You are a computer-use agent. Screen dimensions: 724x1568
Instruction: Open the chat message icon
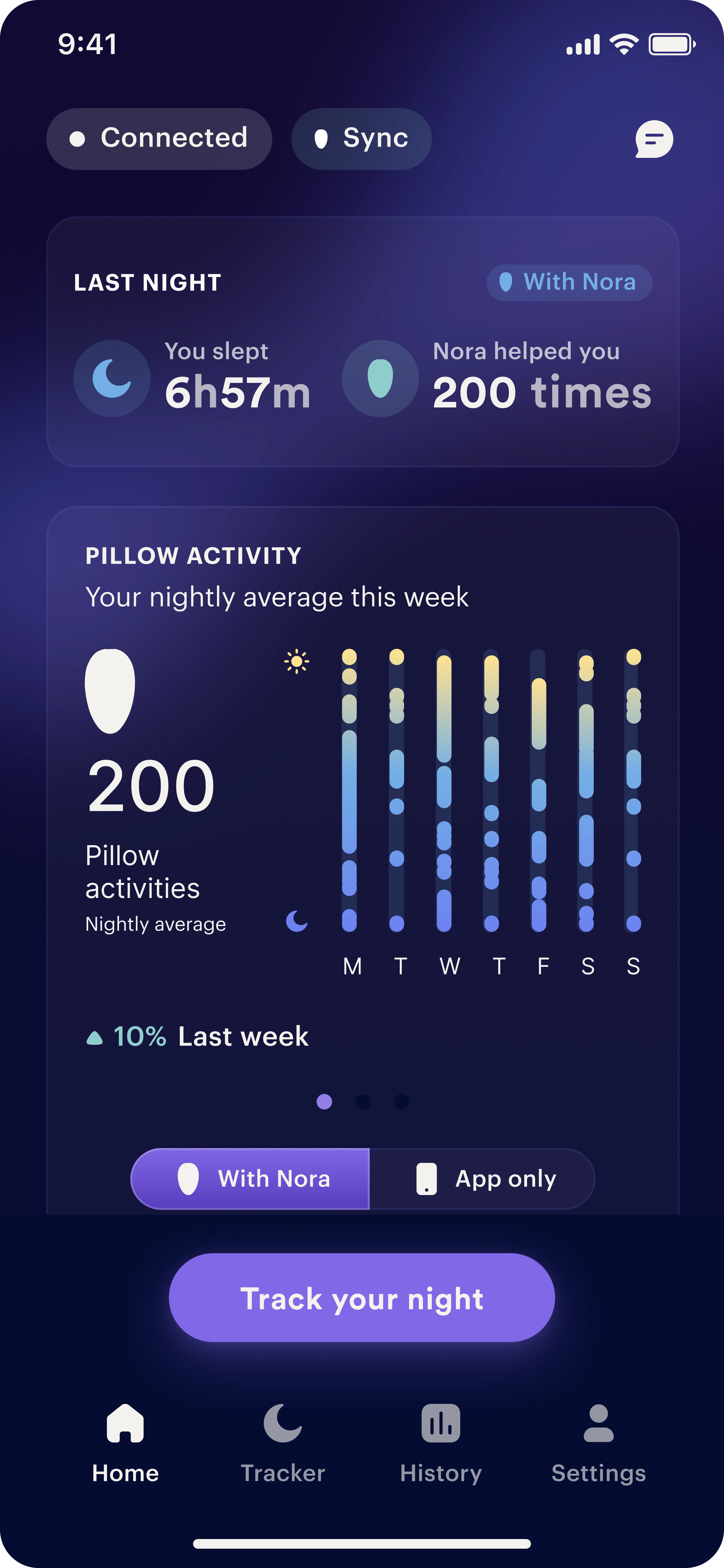(654, 139)
